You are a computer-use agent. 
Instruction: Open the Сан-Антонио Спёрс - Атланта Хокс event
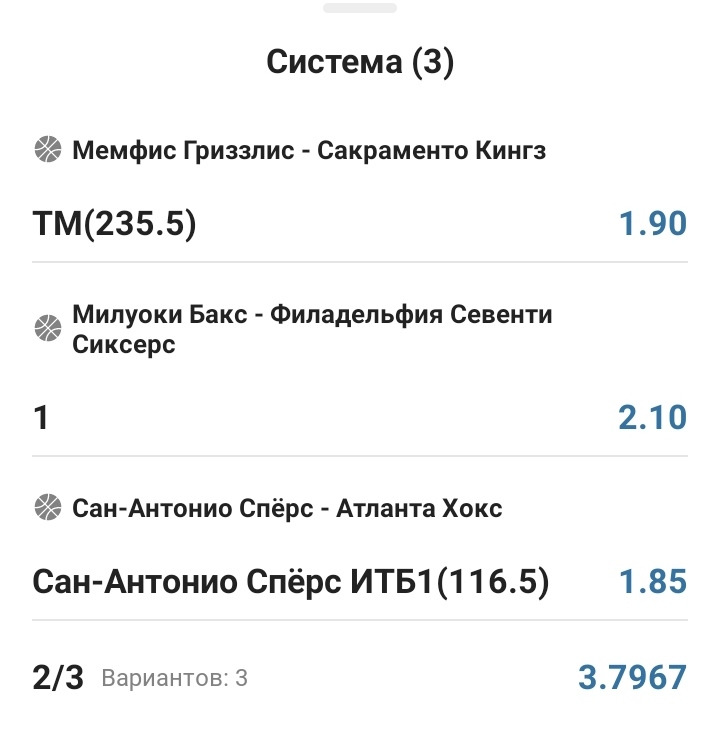point(287,508)
